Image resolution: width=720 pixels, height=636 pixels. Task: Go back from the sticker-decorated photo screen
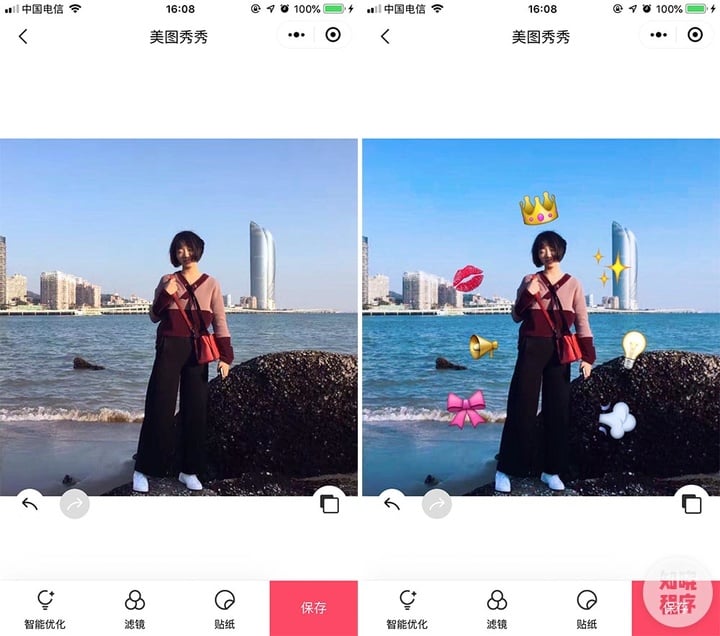[385, 36]
